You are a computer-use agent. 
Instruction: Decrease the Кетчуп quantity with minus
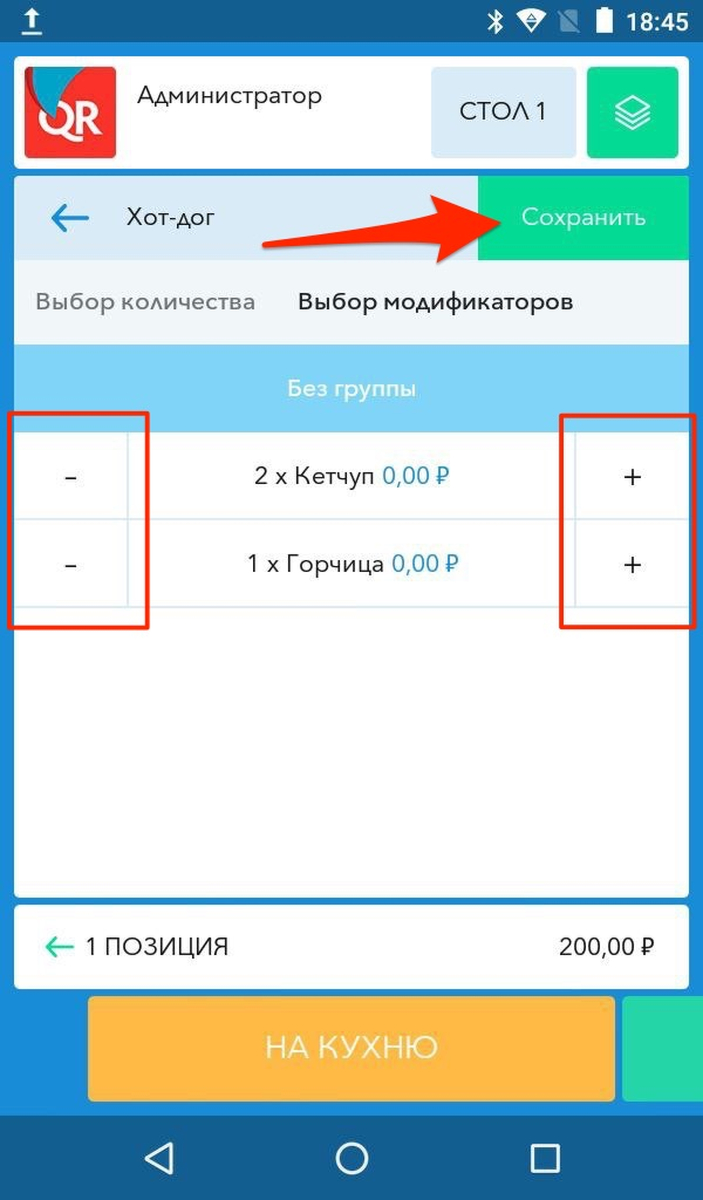click(x=70, y=477)
